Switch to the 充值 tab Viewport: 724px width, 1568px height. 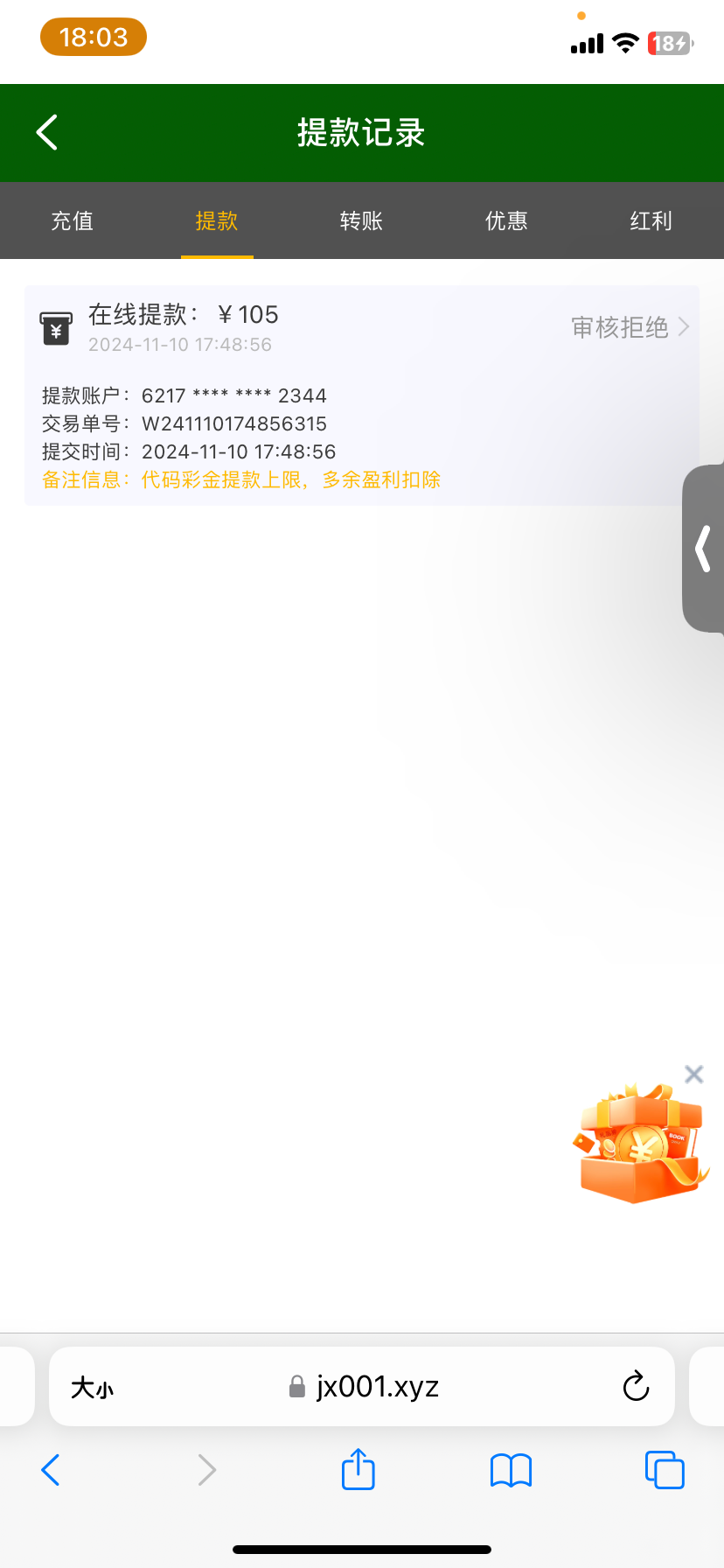click(x=72, y=220)
